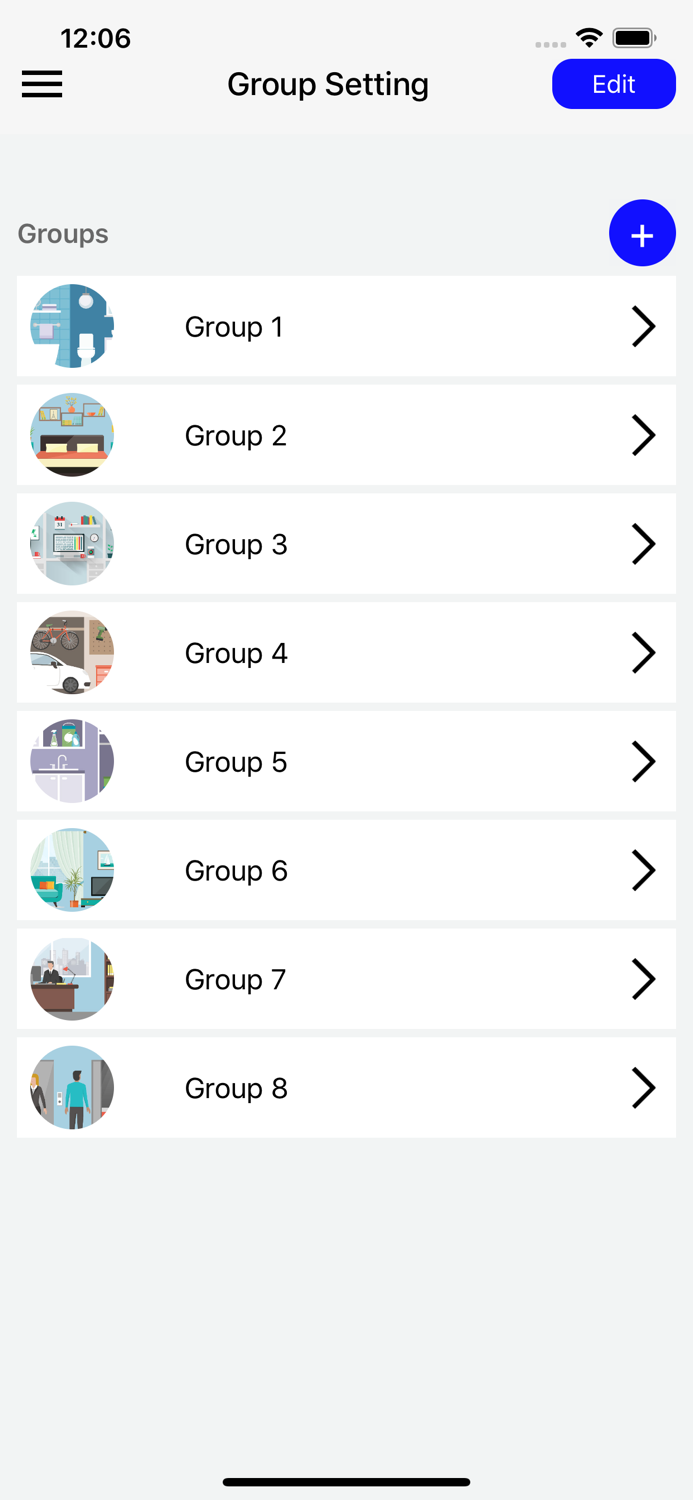
Task: Tap on Group 8
Action: coord(346,1088)
